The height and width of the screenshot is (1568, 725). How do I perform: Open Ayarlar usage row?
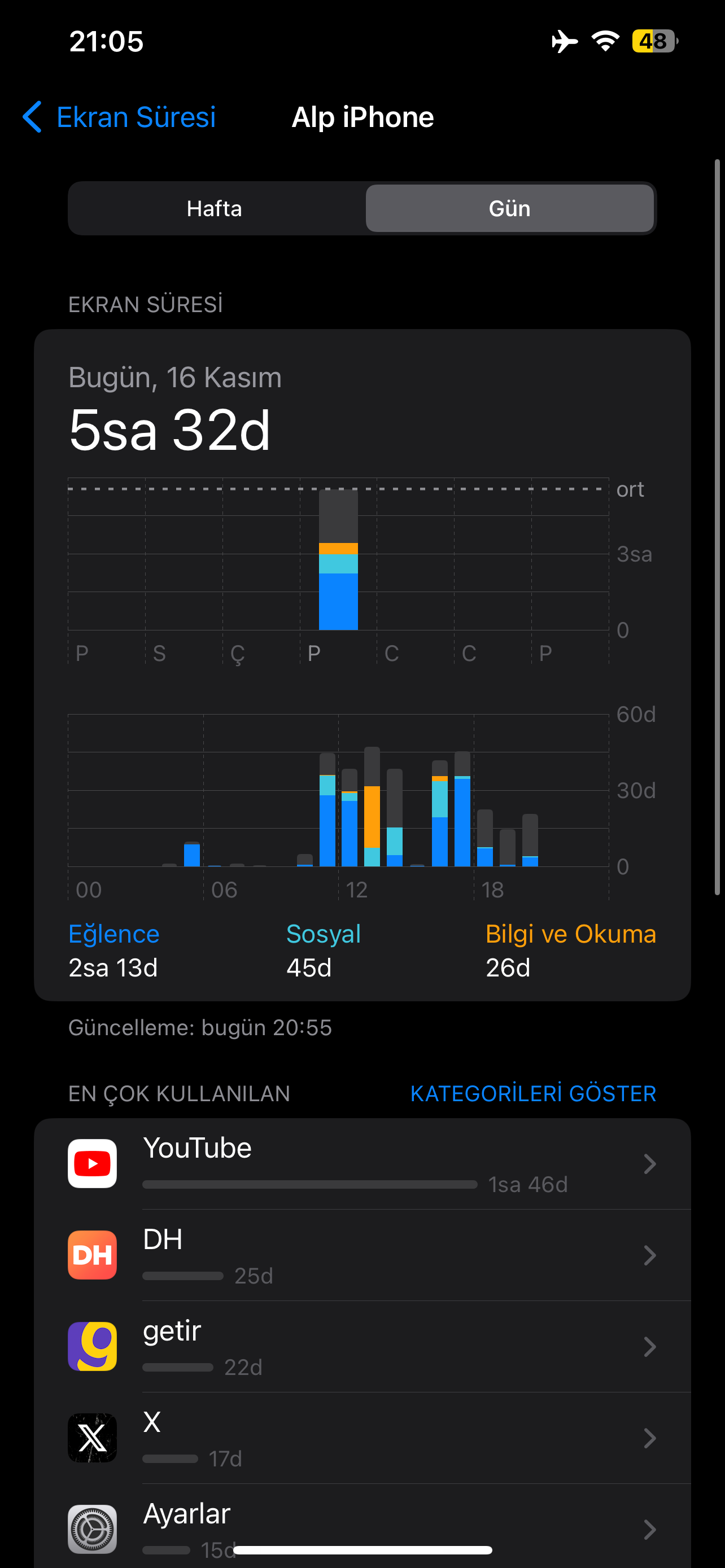click(x=362, y=1526)
